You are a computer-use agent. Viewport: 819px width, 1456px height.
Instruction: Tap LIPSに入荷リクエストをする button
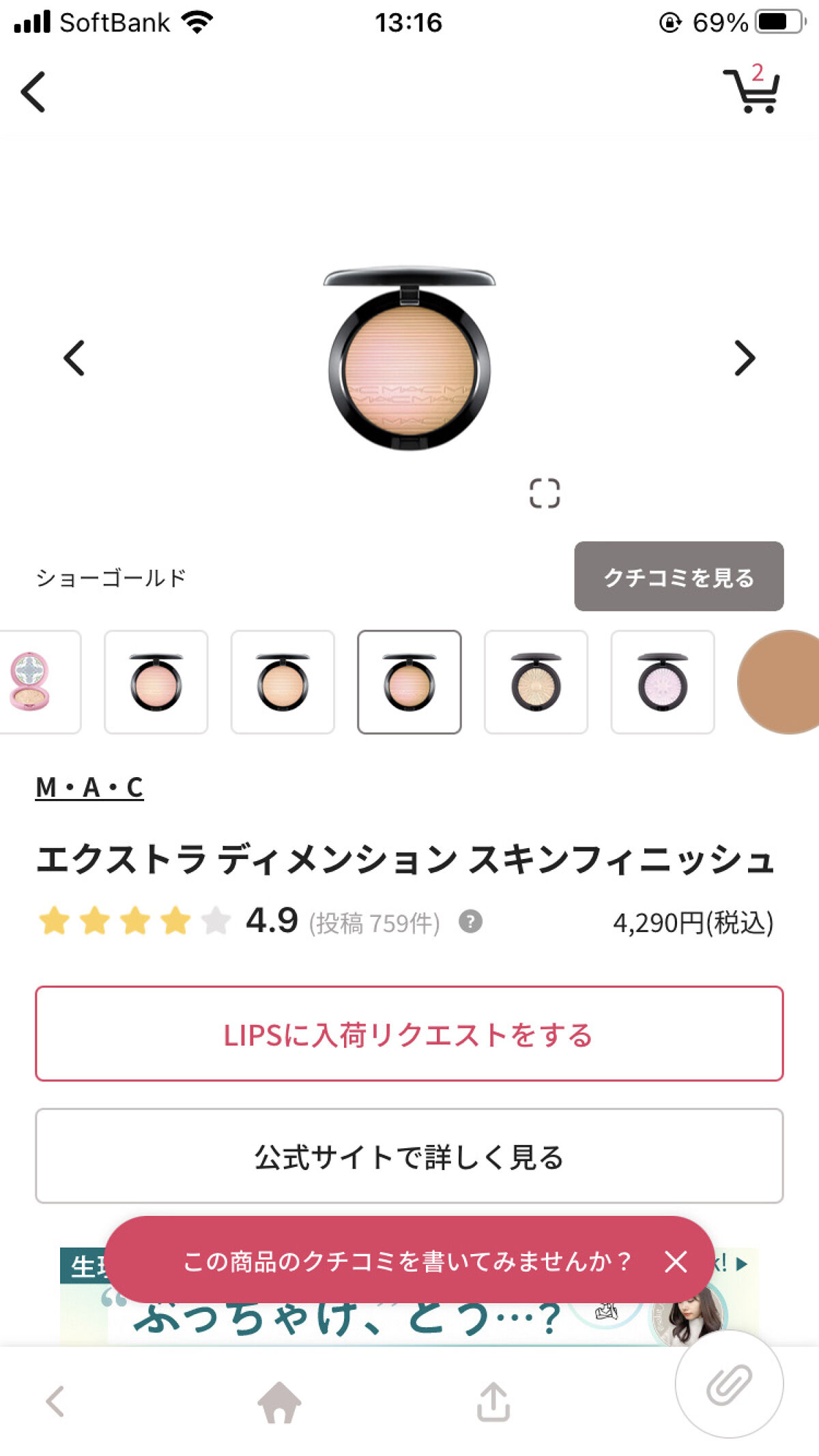[x=409, y=1034]
